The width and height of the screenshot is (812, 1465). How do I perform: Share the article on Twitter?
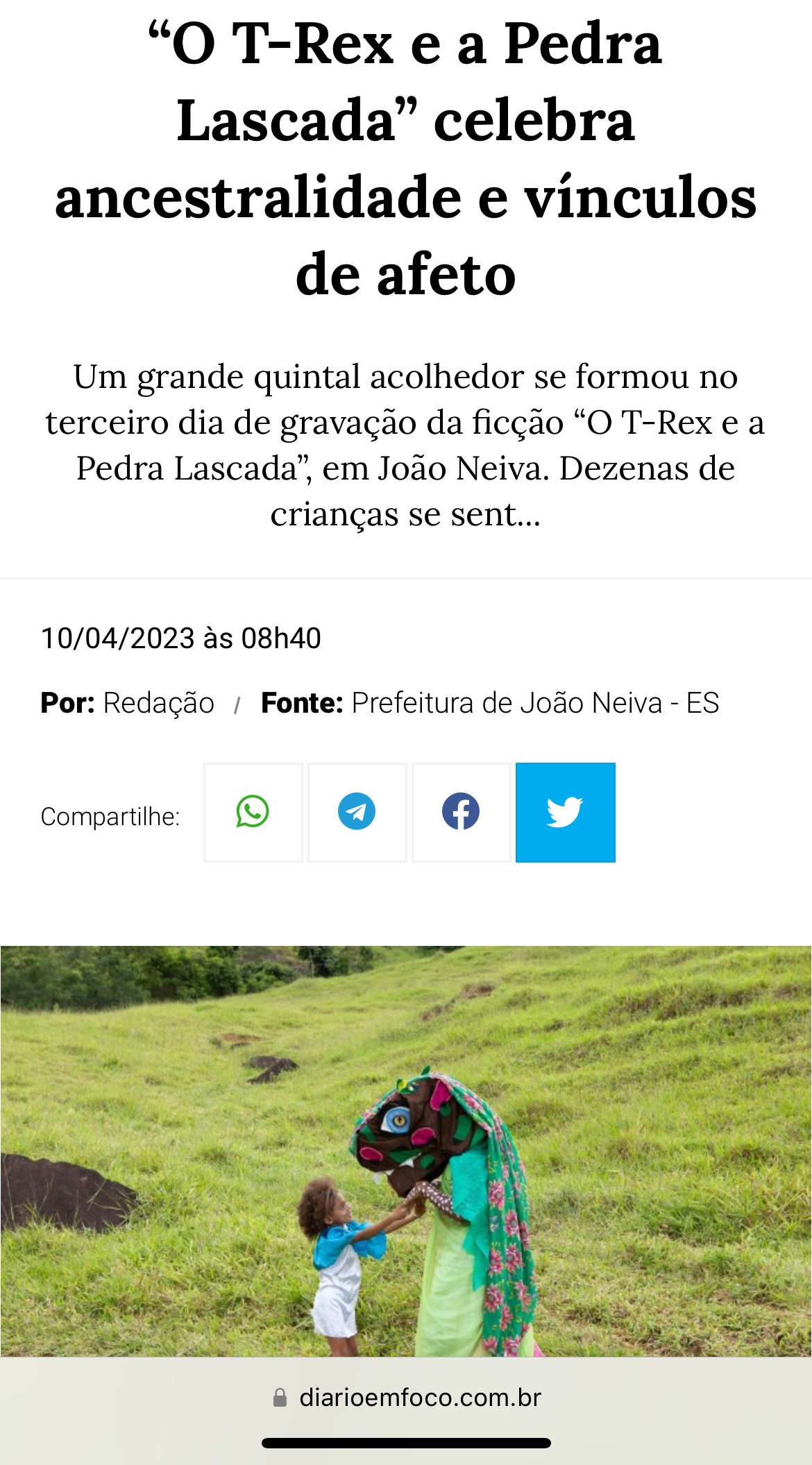click(565, 812)
